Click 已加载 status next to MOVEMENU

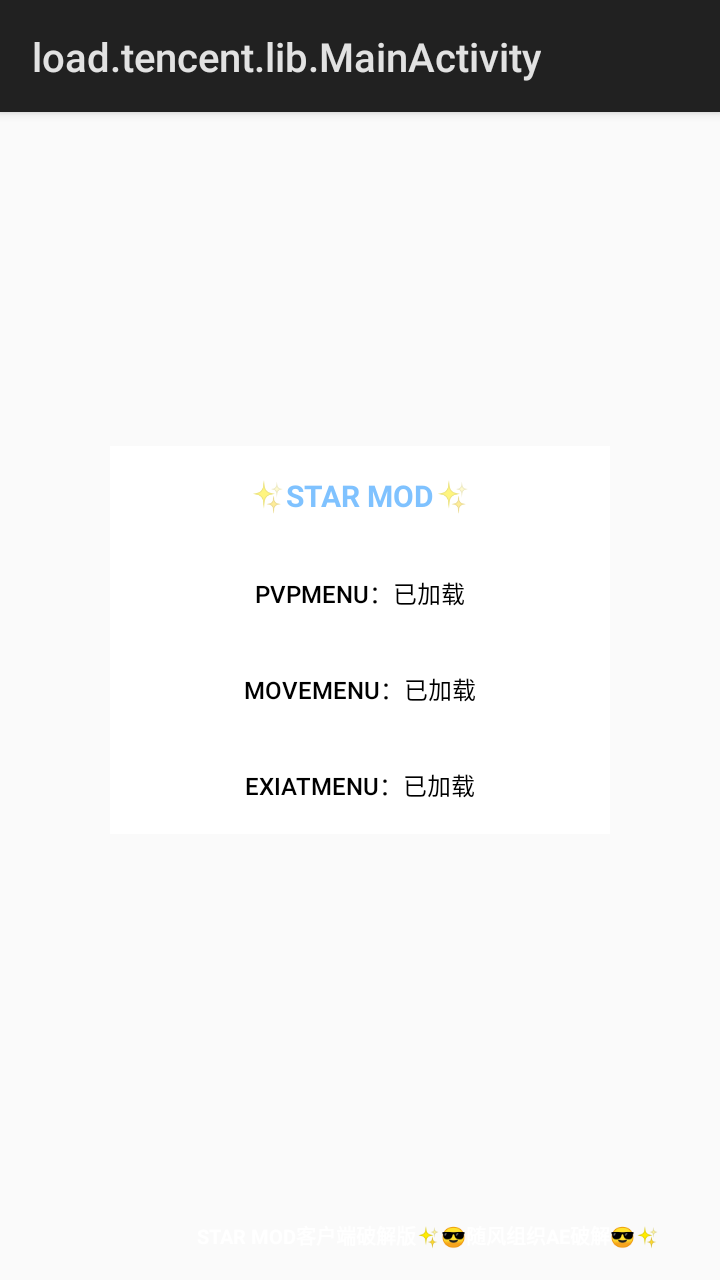[x=440, y=690]
